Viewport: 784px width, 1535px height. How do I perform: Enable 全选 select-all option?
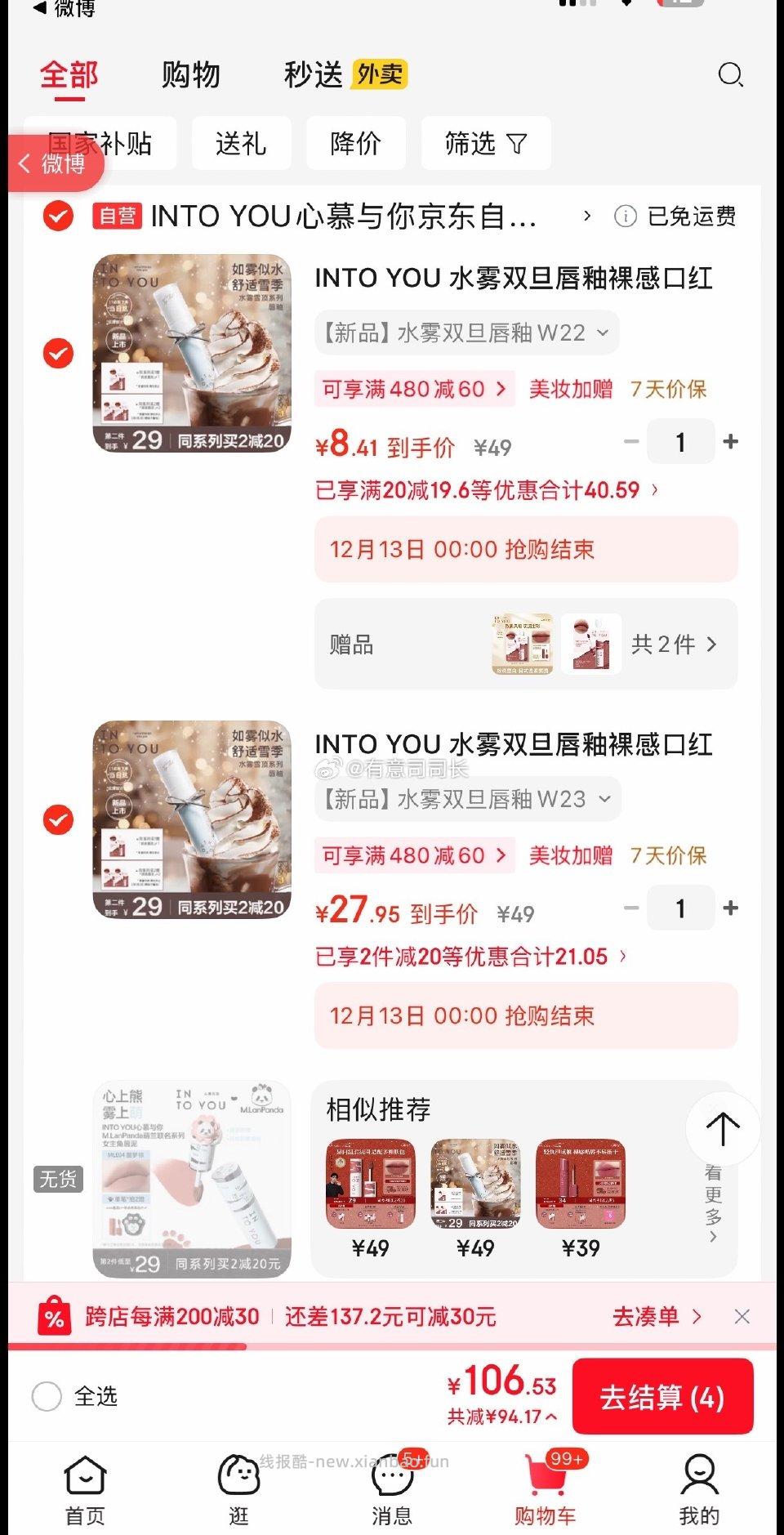tap(47, 1396)
